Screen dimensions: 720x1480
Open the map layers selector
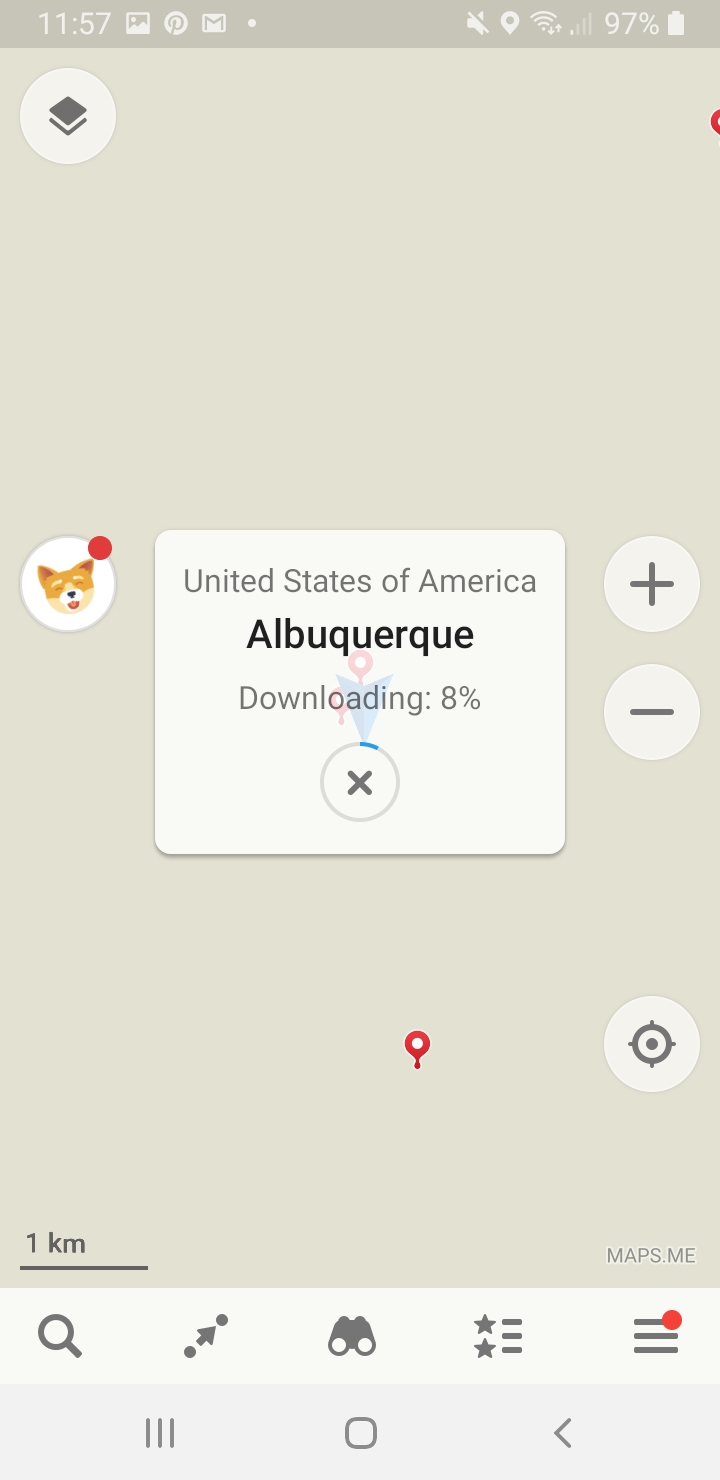pyautogui.click(x=67, y=115)
